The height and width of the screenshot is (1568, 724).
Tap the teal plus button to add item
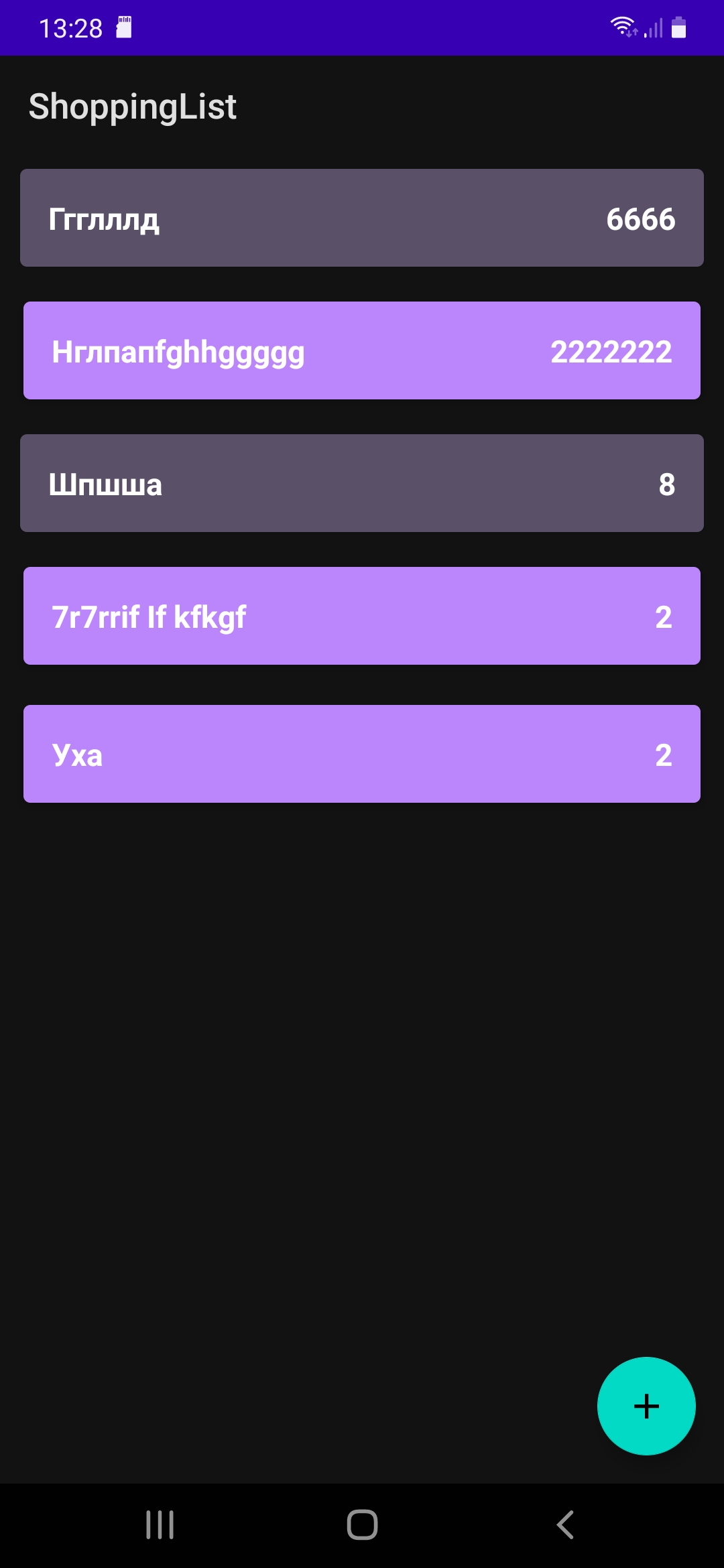[646, 1406]
